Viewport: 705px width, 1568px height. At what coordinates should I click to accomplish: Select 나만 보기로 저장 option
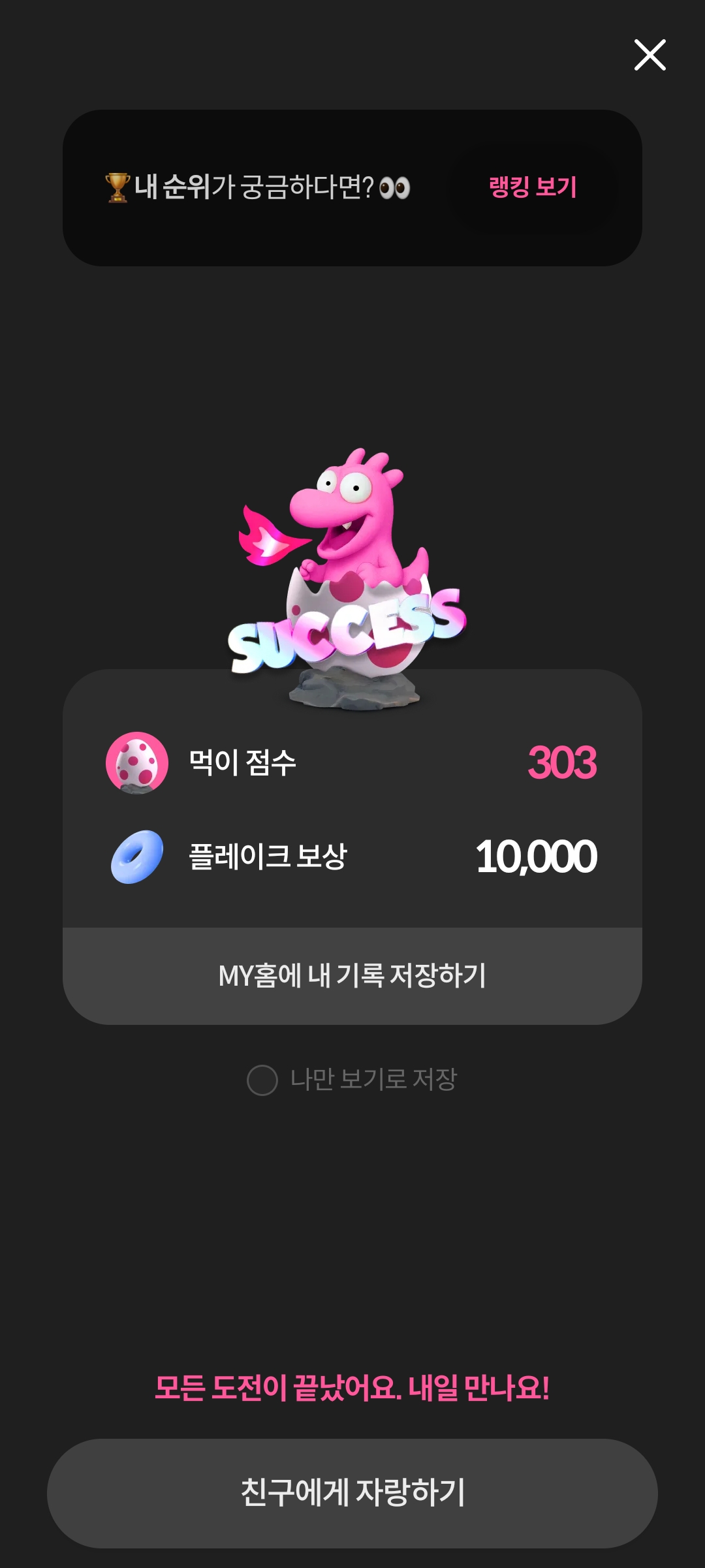click(263, 1080)
